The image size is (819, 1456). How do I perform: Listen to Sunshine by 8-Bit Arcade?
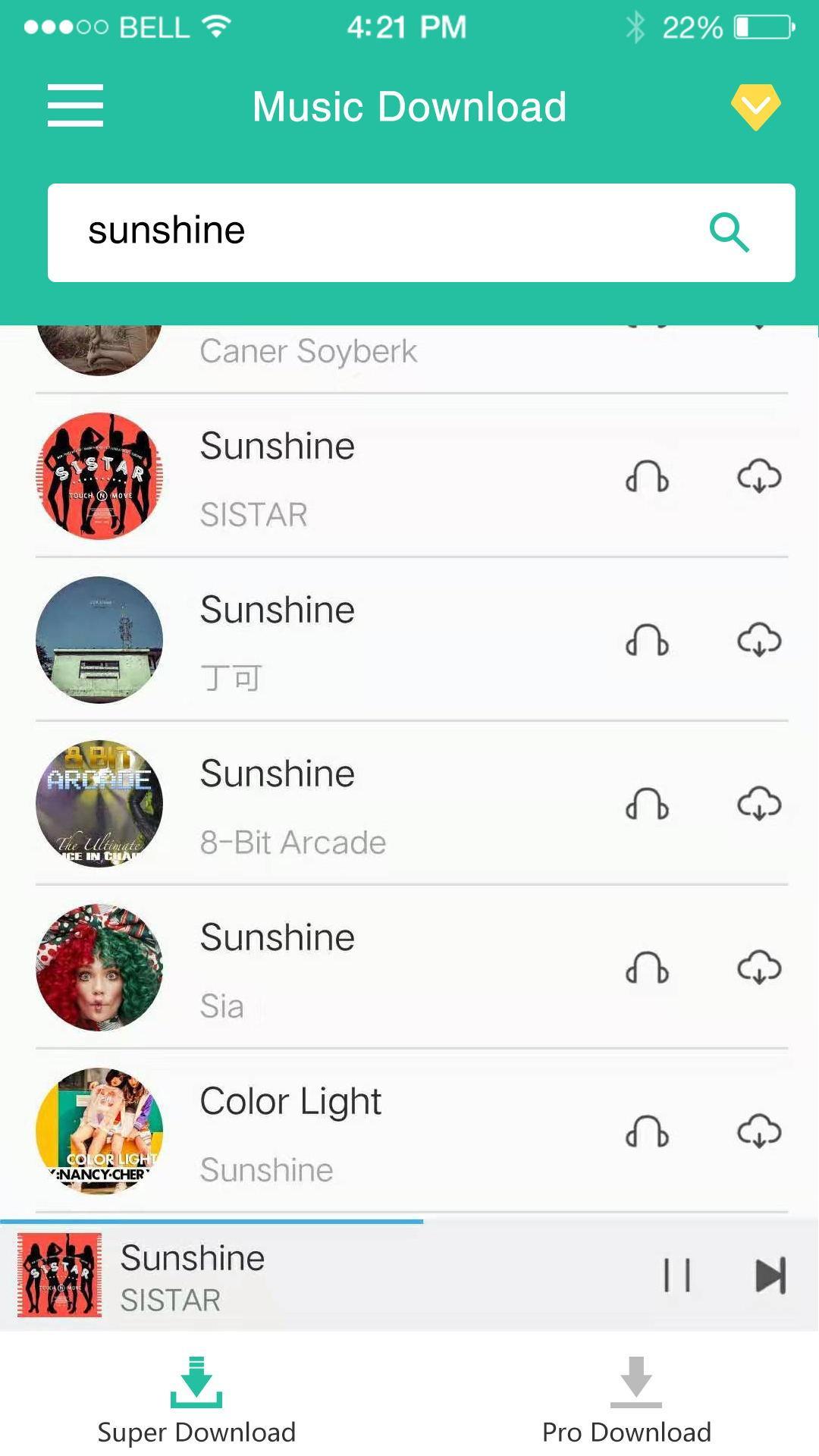[x=647, y=805]
